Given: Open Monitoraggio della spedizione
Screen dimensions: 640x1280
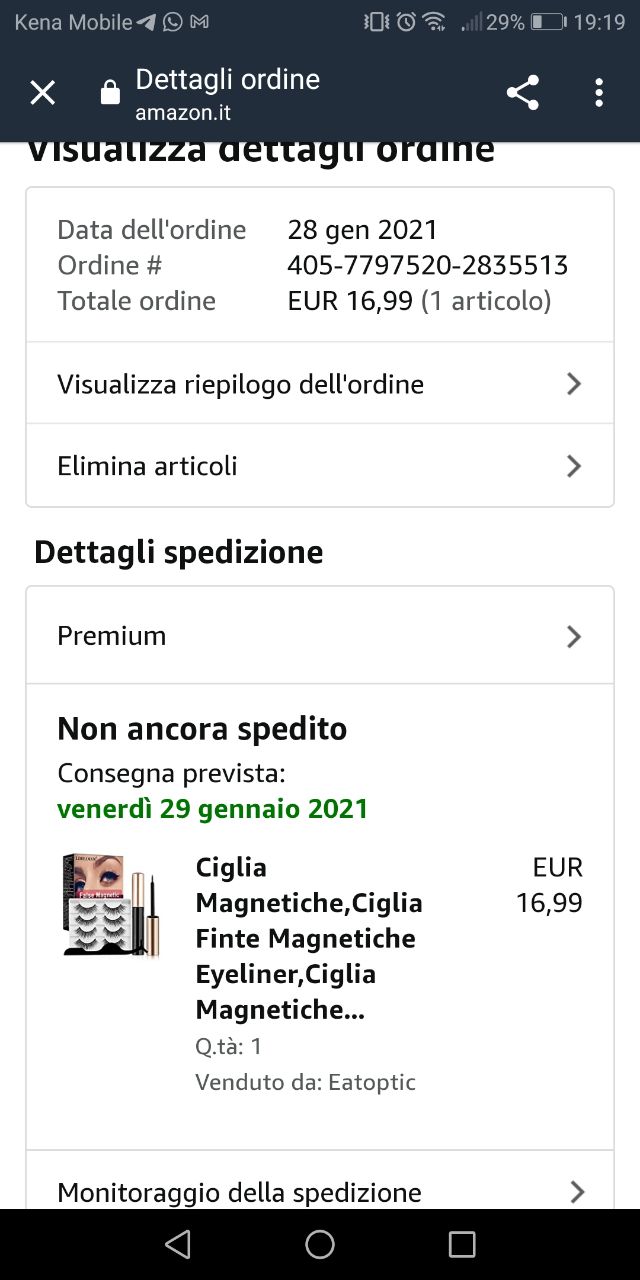Looking at the screenshot, I should pyautogui.click(x=320, y=1186).
